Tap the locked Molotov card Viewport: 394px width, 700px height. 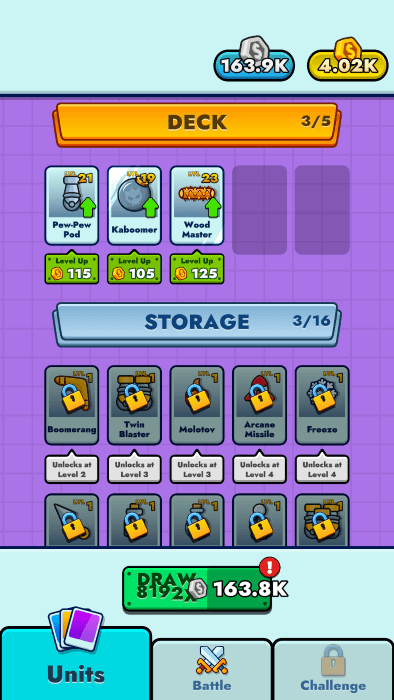pyautogui.click(x=197, y=405)
